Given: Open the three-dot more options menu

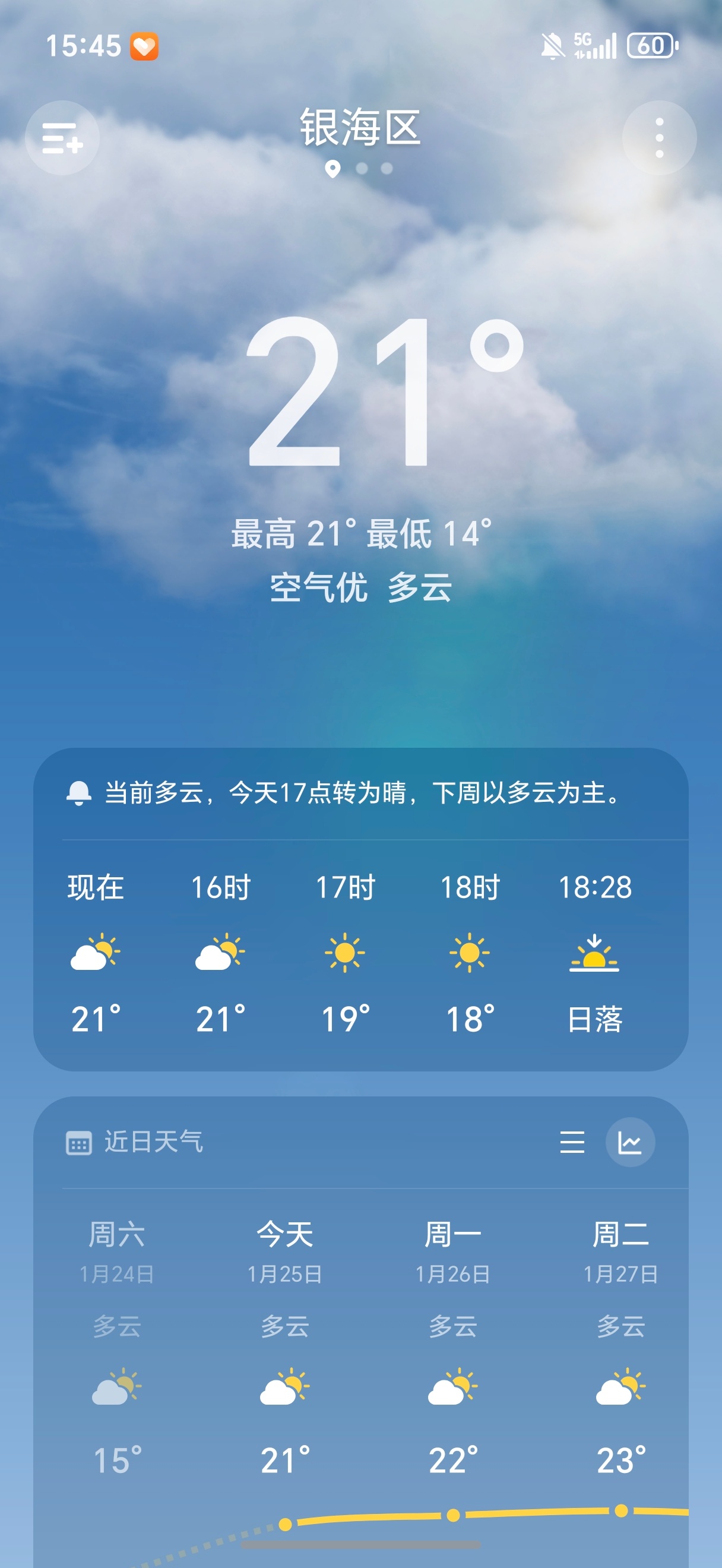Looking at the screenshot, I should 659,138.
